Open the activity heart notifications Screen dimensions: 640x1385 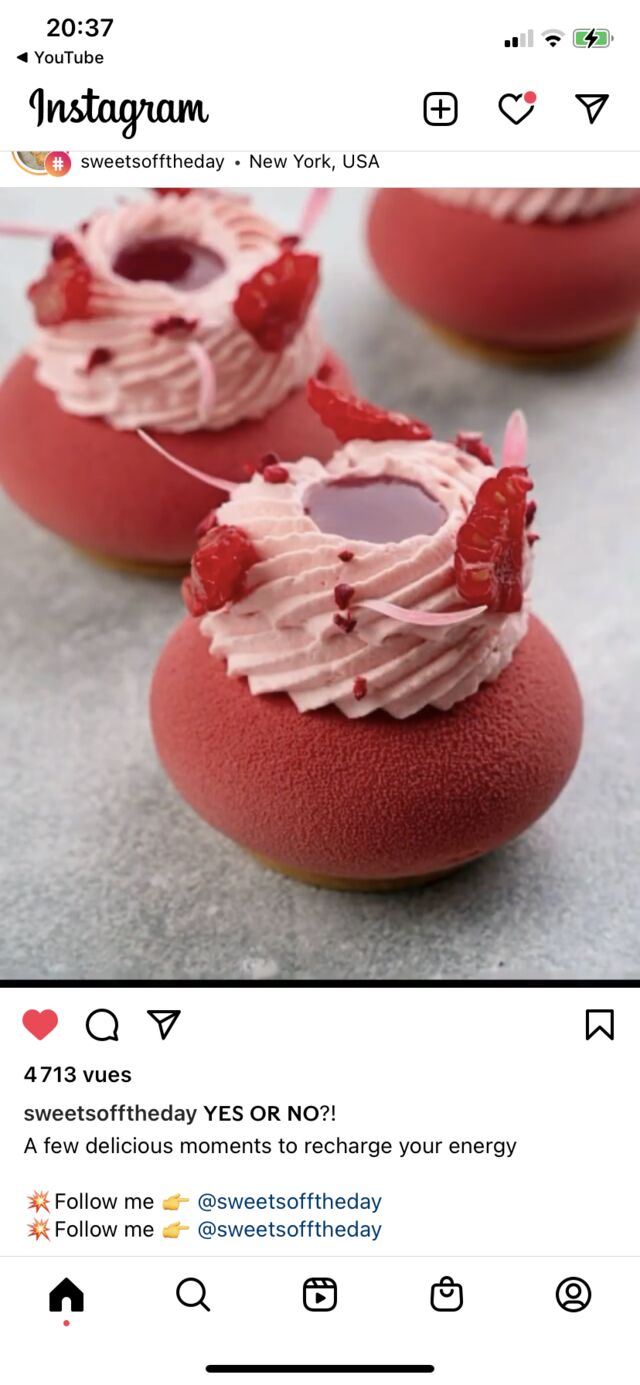click(517, 109)
